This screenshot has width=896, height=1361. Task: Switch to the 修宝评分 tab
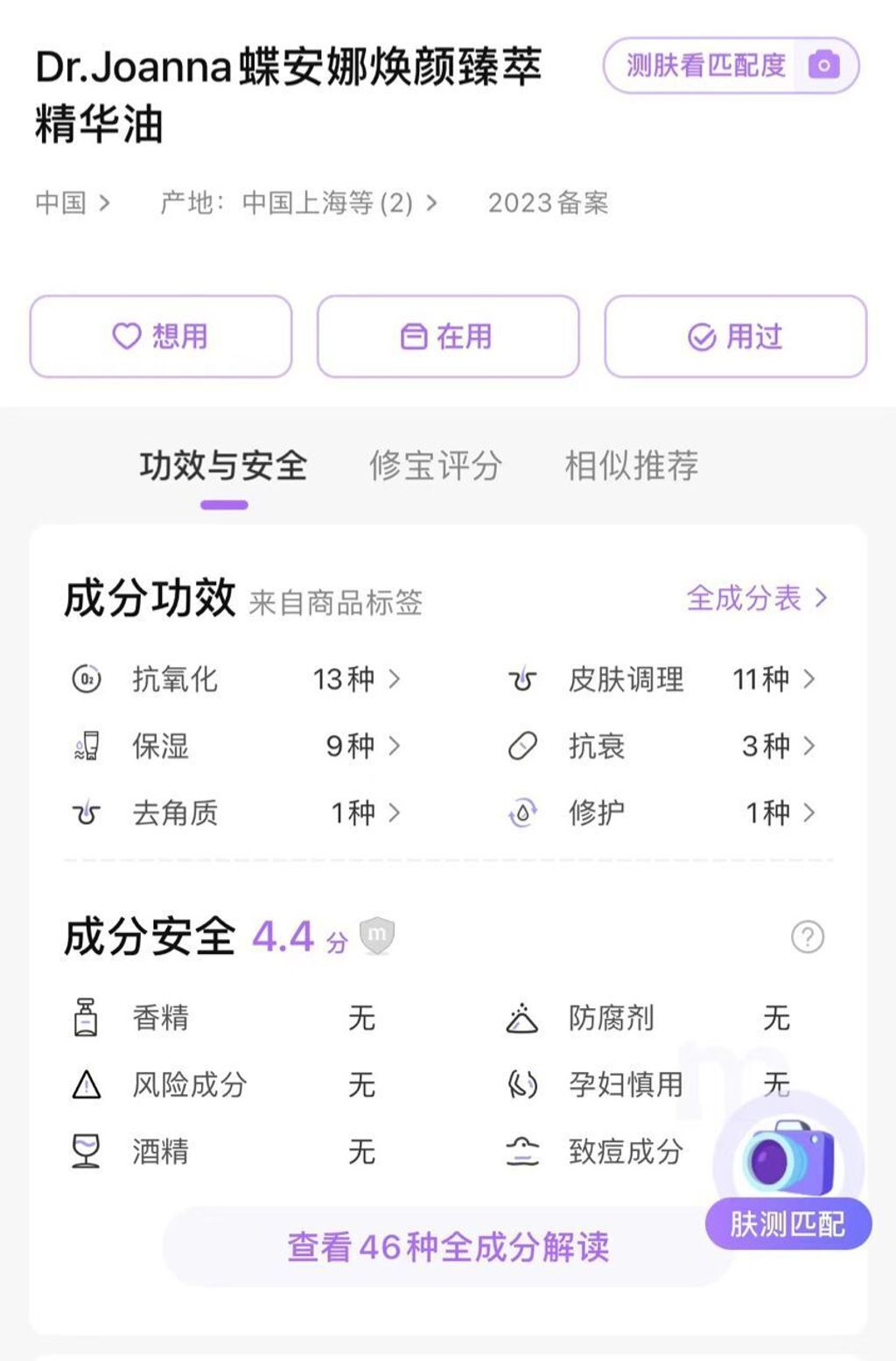click(x=435, y=466)
